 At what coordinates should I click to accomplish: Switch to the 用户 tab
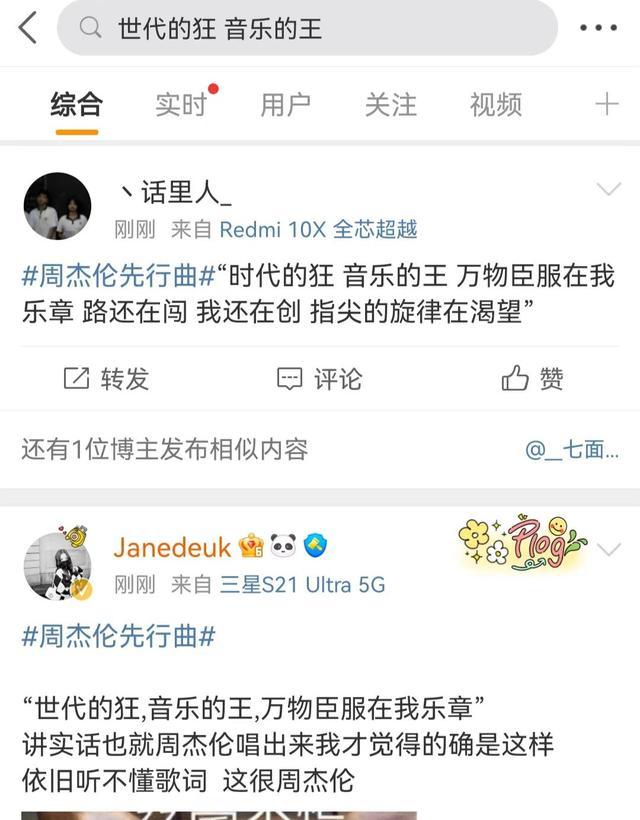pyautogui.click(x=285, y=104)
